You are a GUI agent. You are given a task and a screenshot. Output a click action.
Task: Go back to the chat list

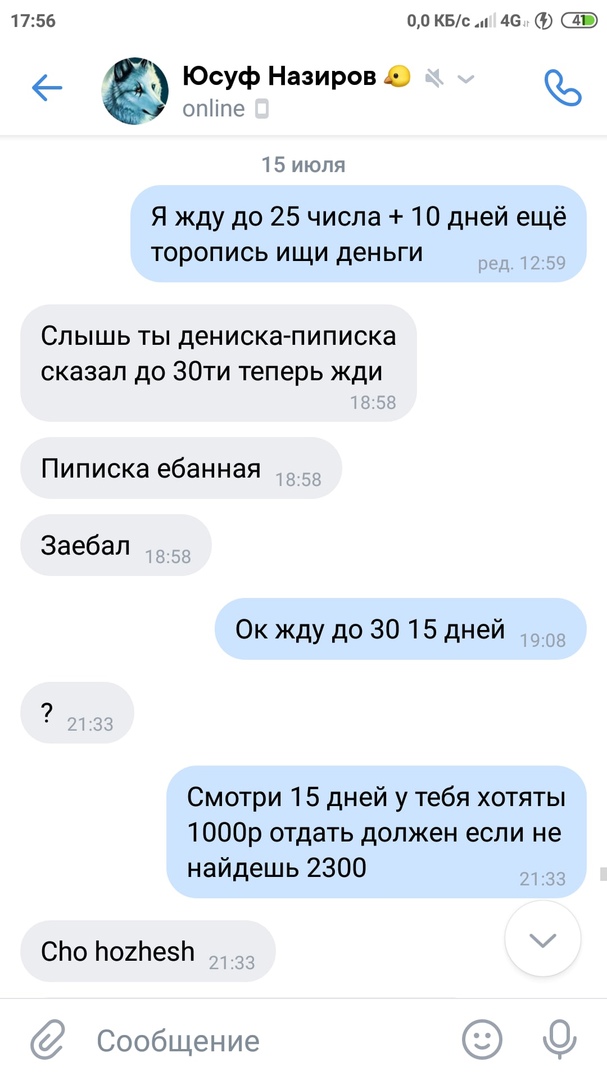pos(46,88)
